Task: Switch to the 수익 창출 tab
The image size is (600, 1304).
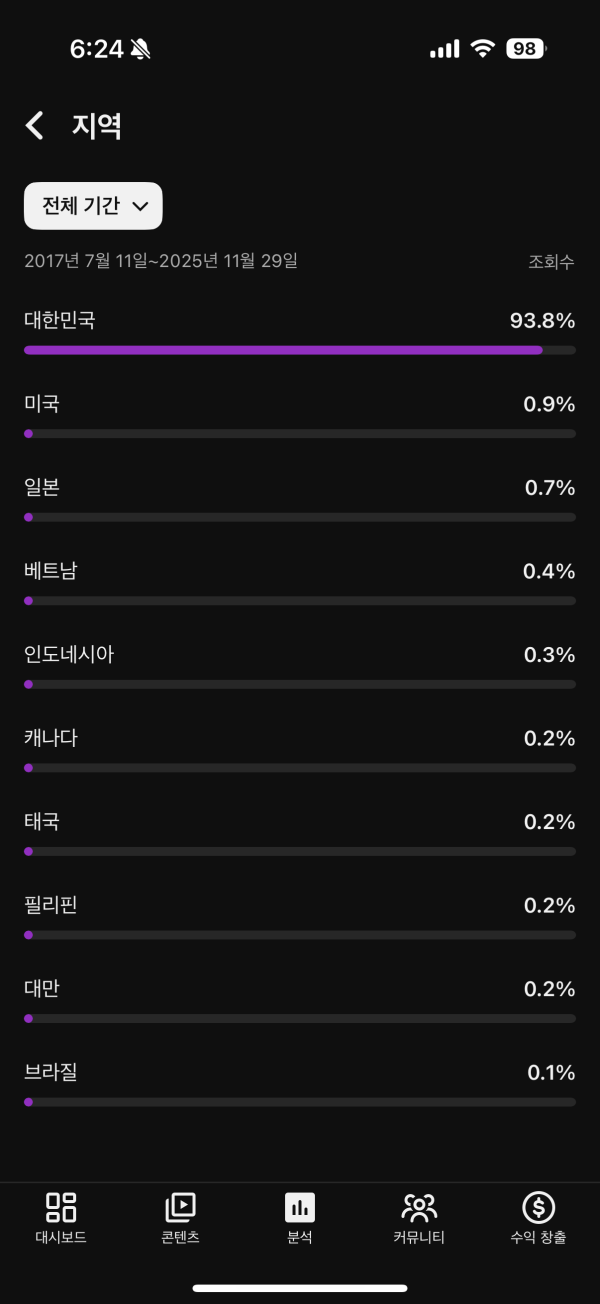Action: pos(538,1217)
